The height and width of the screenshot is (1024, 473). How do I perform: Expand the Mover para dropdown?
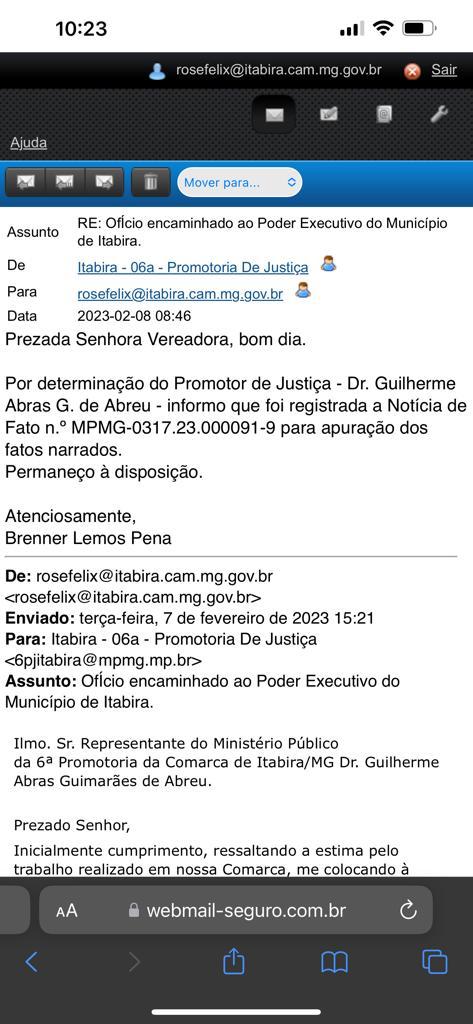tap(240, 182)
